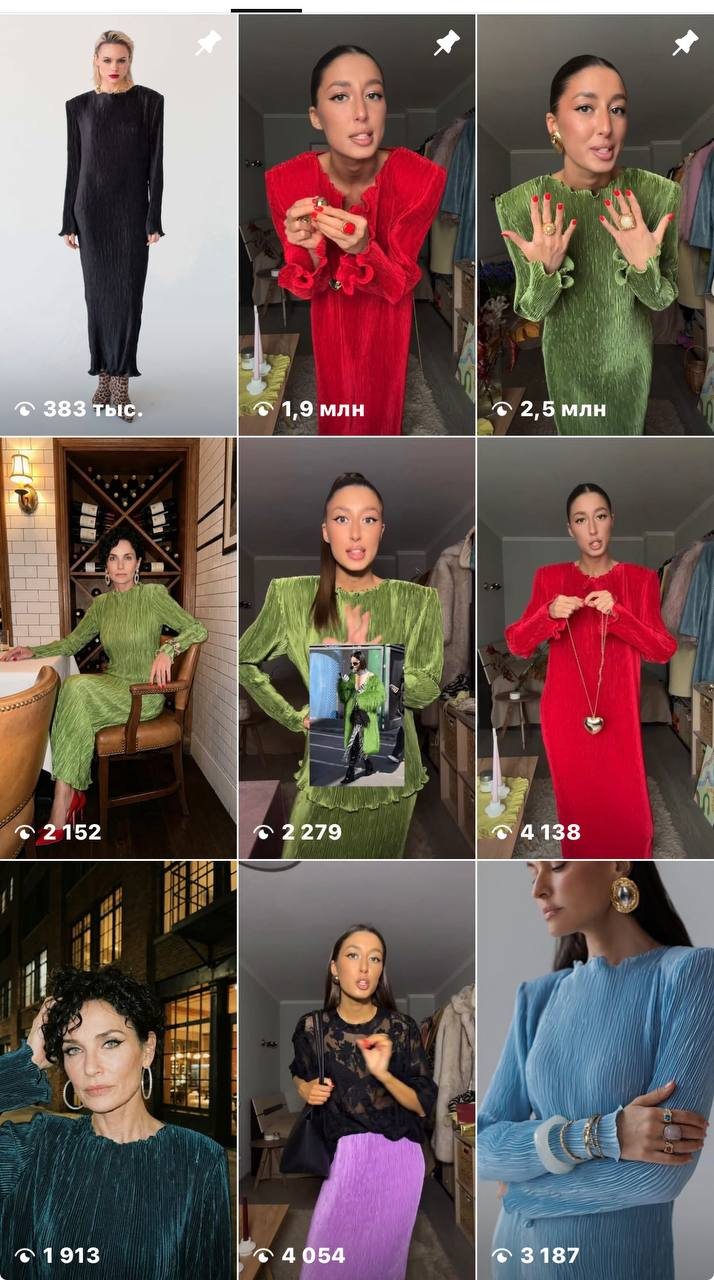Select the video with 3 187 views
This screenshot has height=1280, width=714.
click(x=595, y=1070)
